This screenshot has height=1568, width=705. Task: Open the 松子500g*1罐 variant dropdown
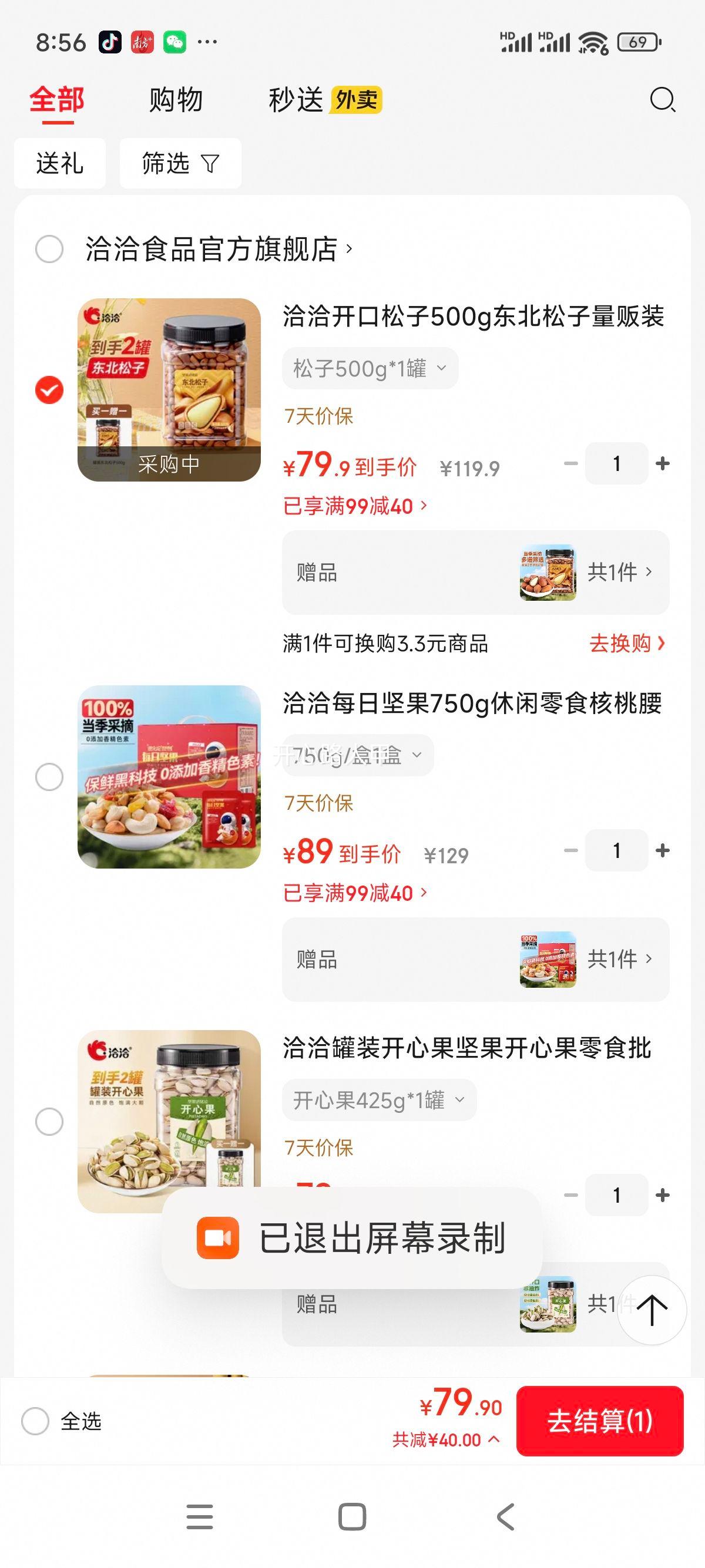(x=370, y=366)
